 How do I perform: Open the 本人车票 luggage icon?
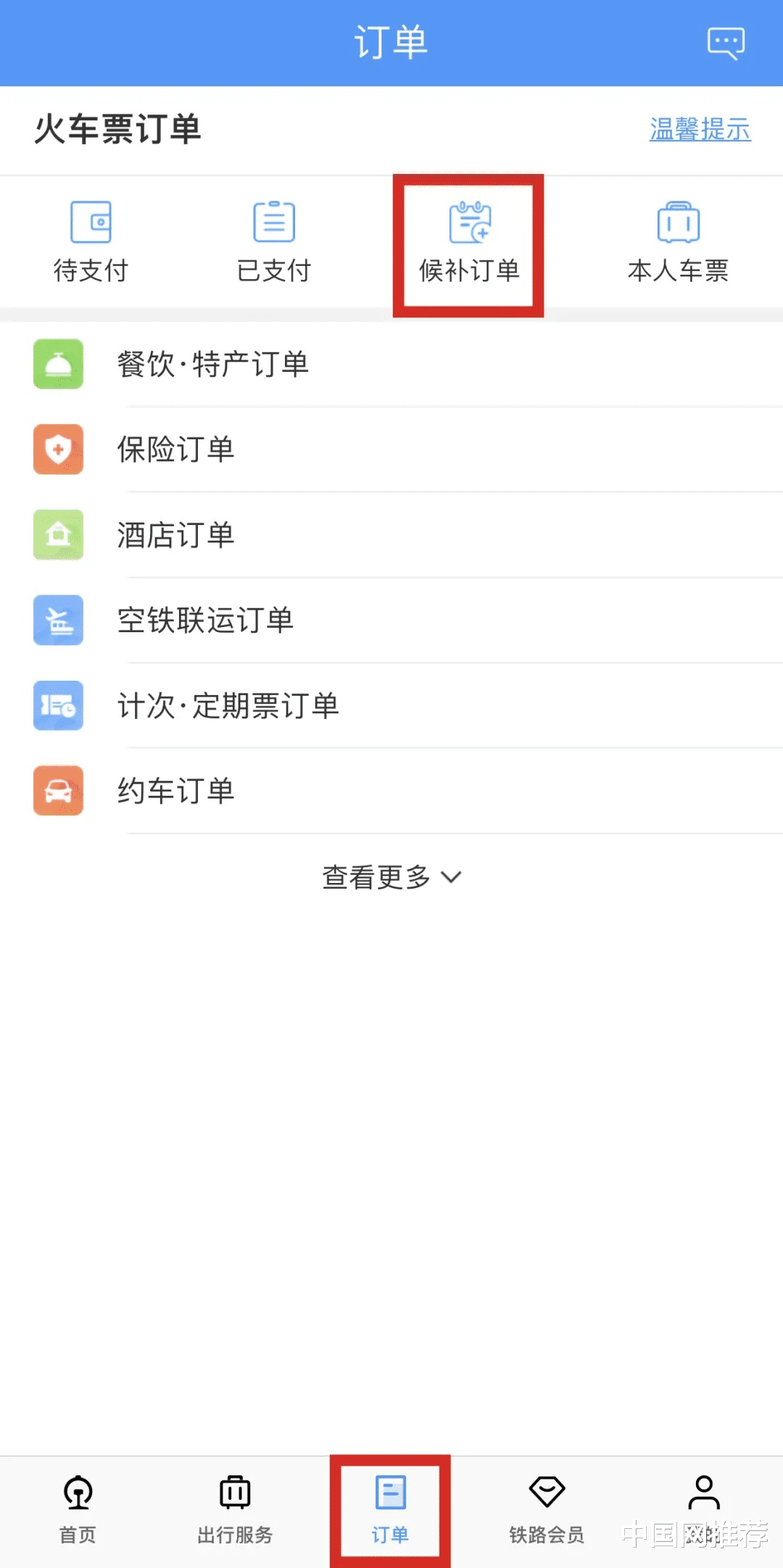point(677,223)
